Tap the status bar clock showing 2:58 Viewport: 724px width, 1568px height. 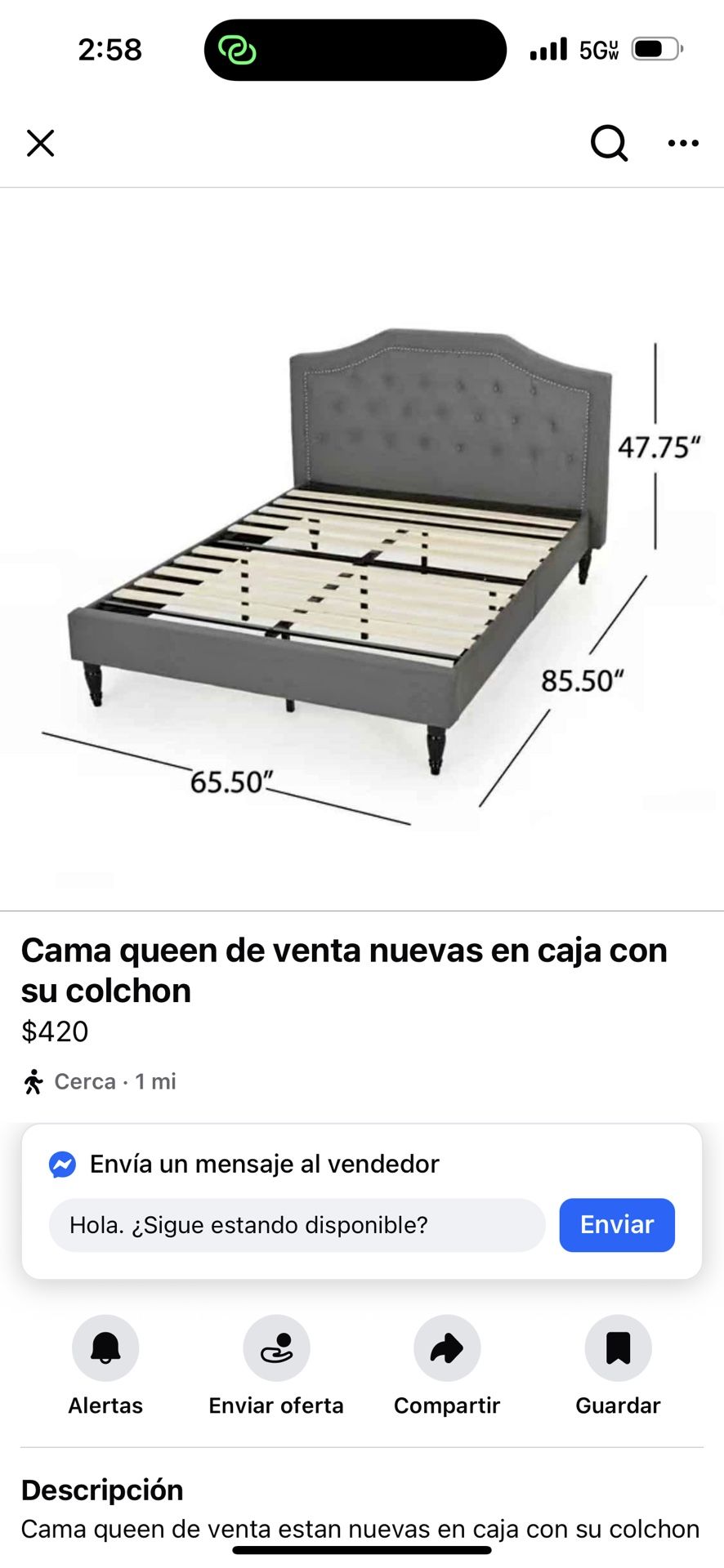point(111,49)
